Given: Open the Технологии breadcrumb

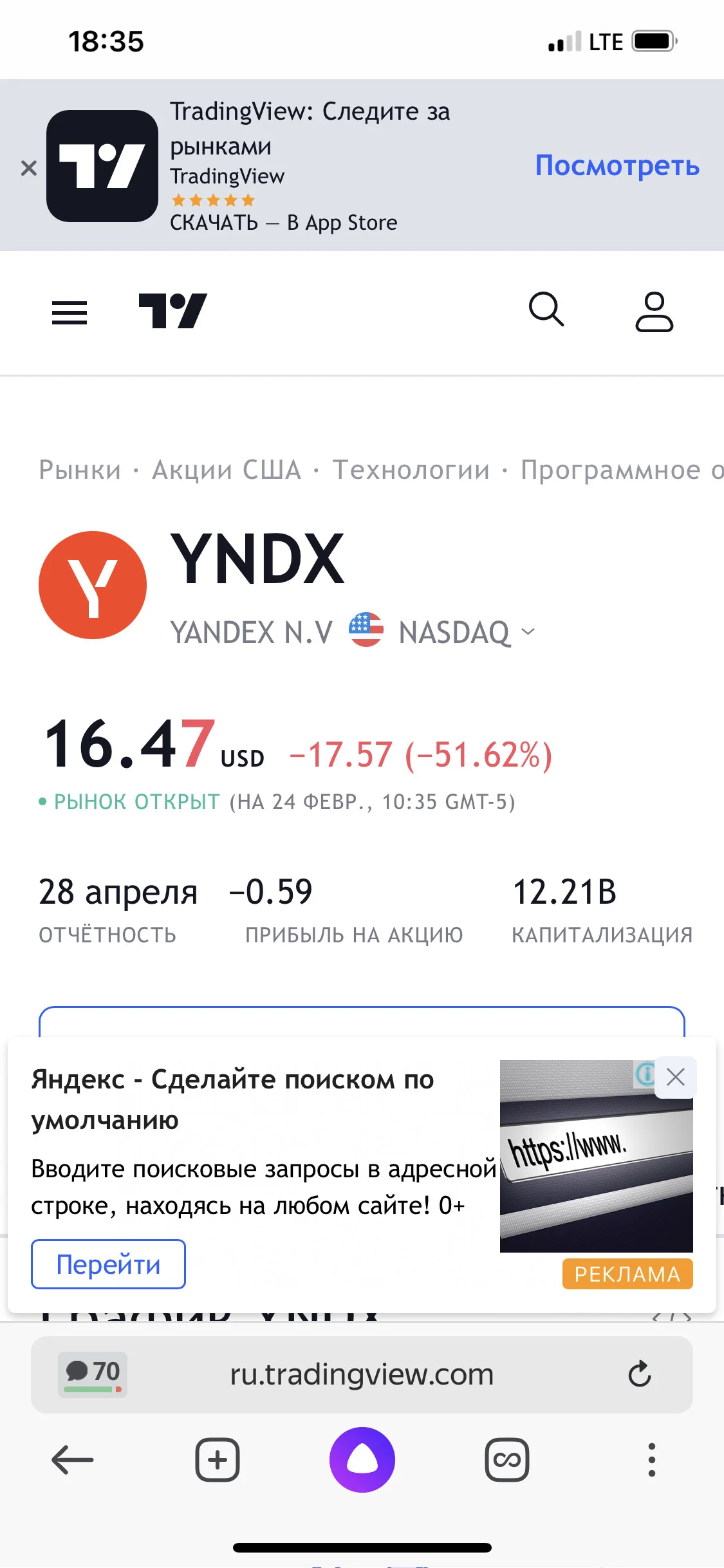Looking at the screenshot, I should [411, 470].
